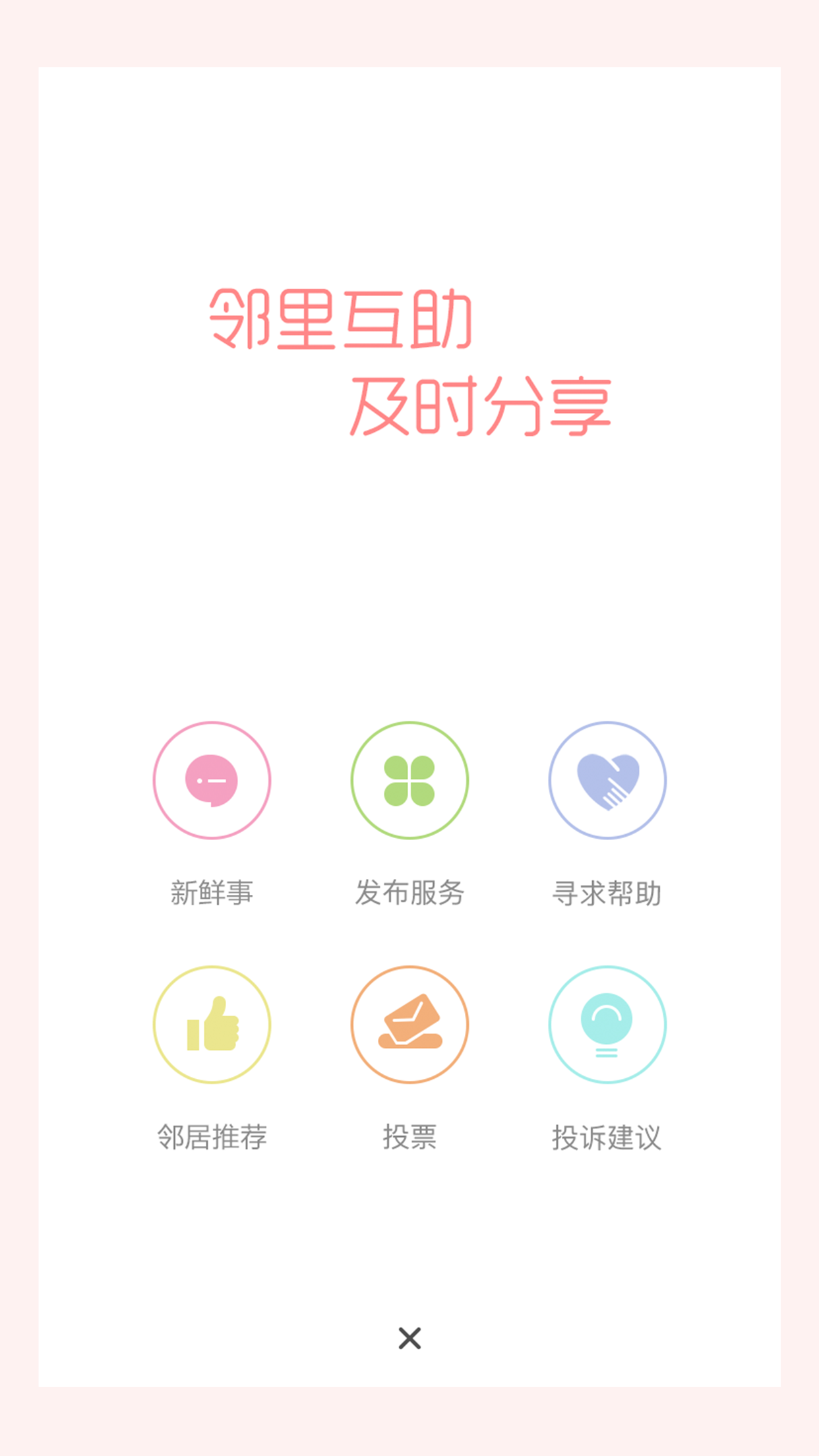Start a 投票 poll

pyautogui.click(x=409, y=1024)
